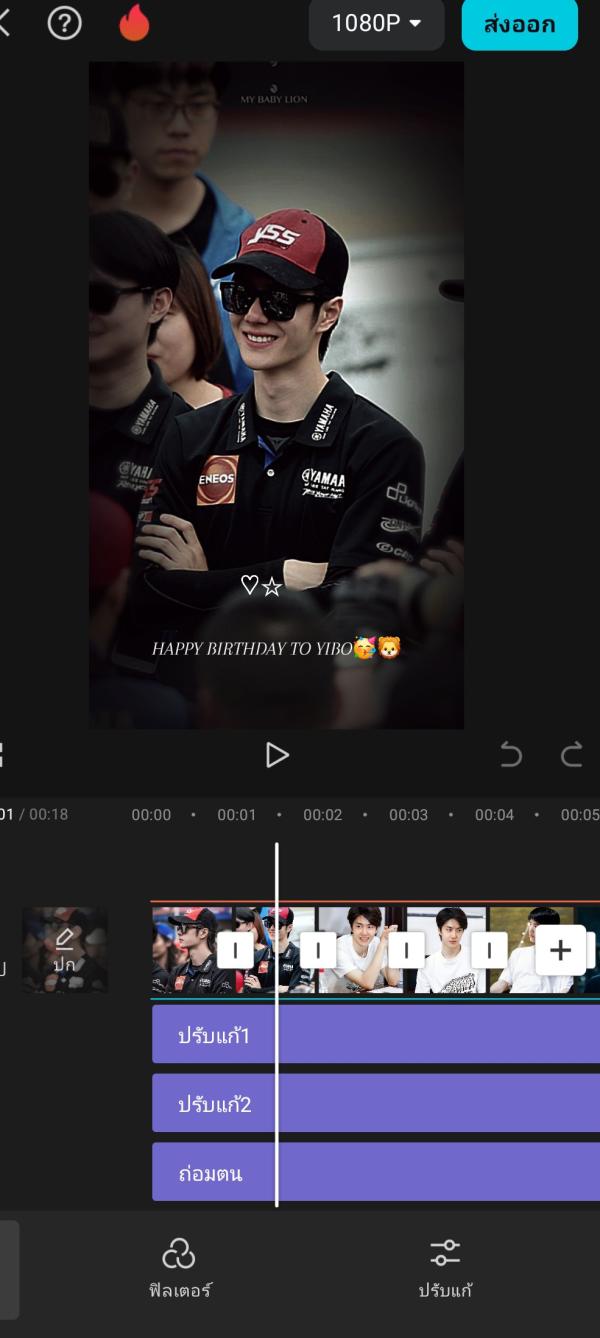Redo the last undone edit
This screenshot has height=1338, width=600.
coord(572,755)
